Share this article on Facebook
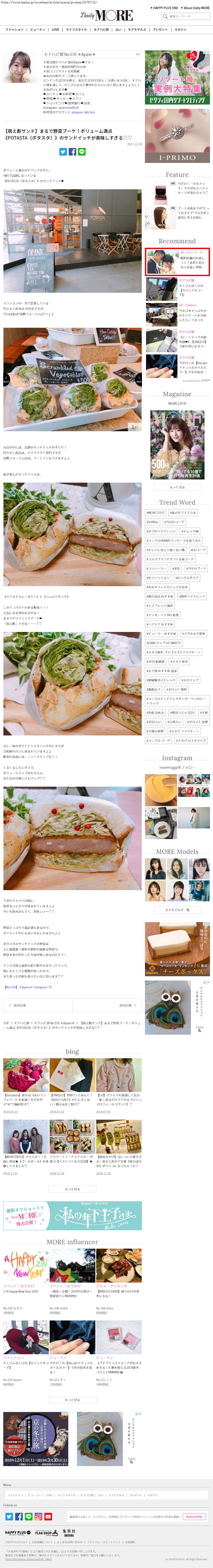Screen dimensions: 213x1568 (x=72, y=152)
